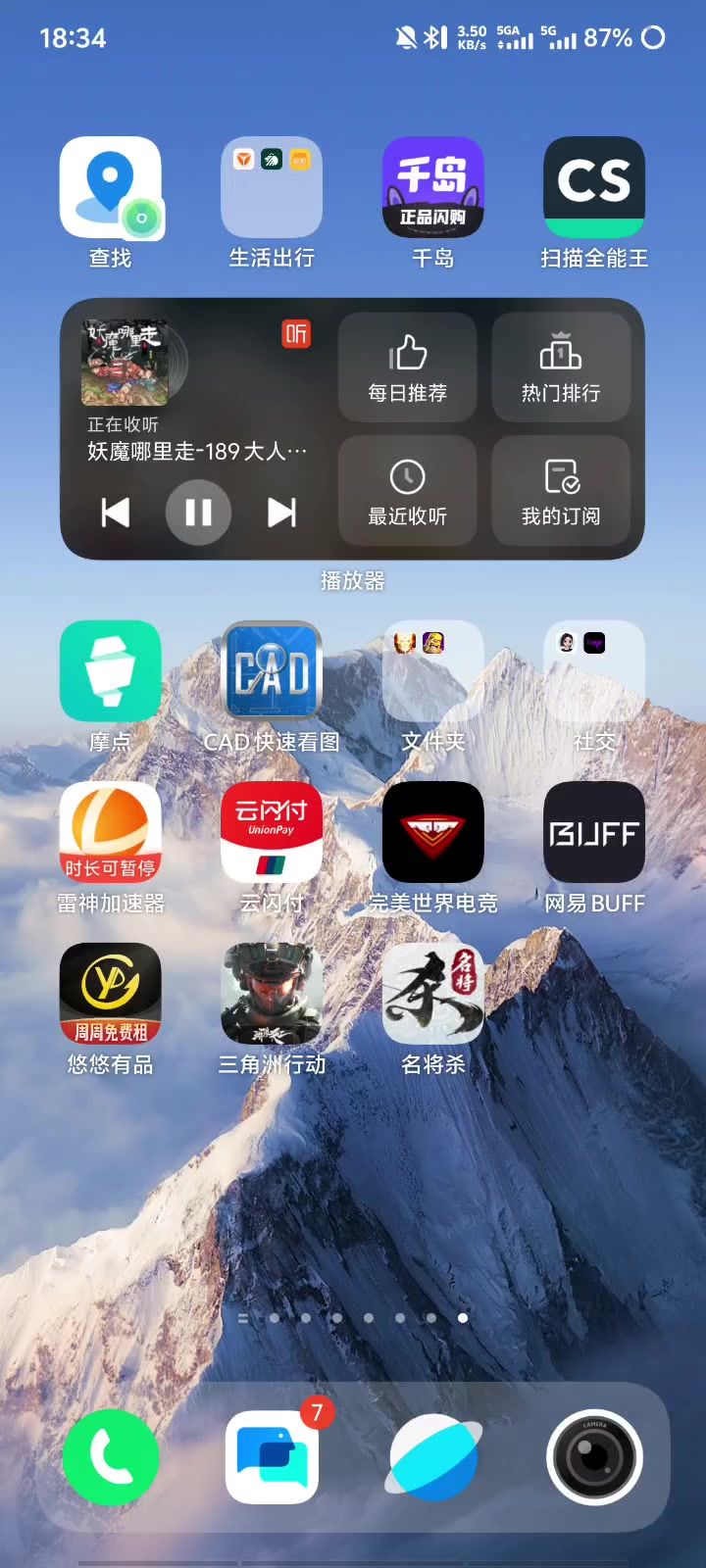Launch 网易BUFF
Viewport: 706px width, 1568px height.
click(x=594, y=832)
